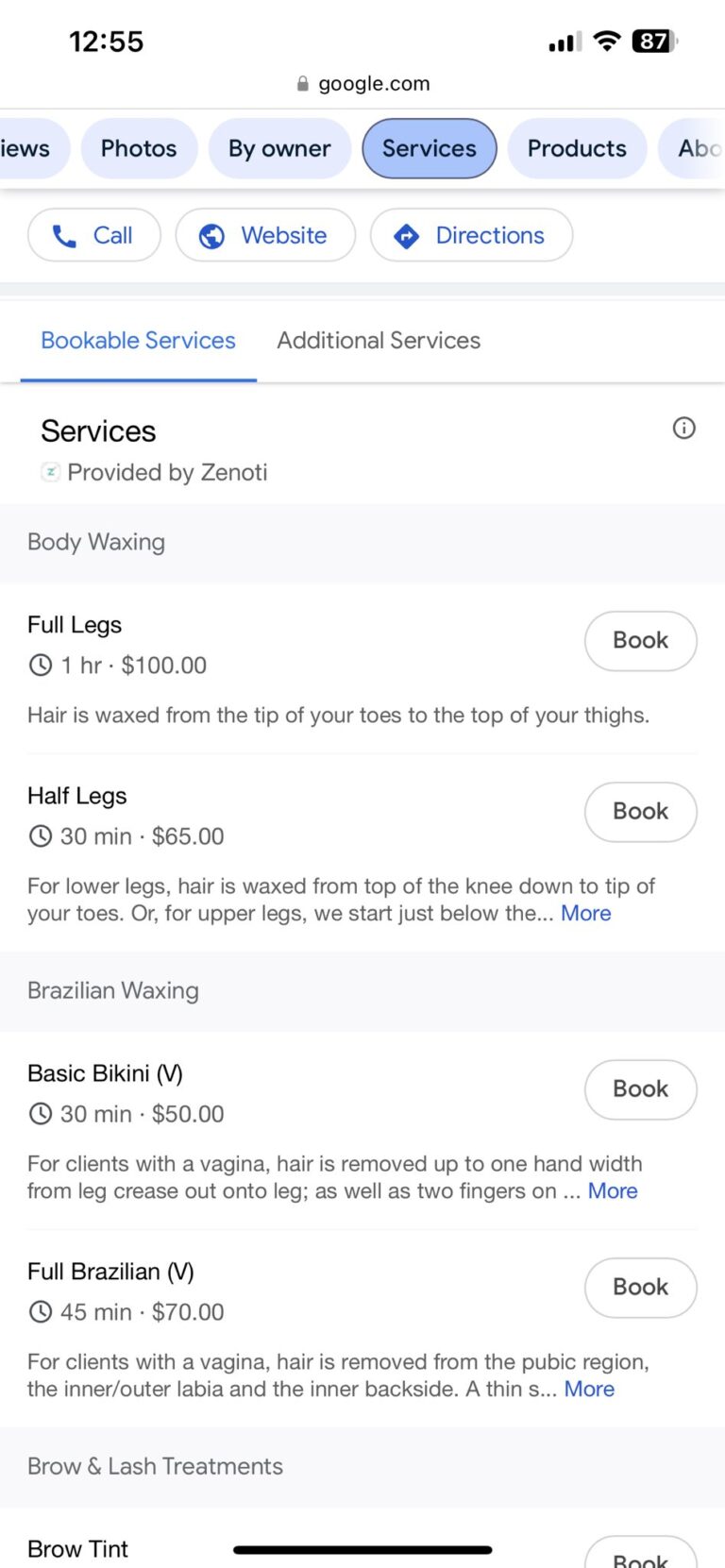Open the Photos chip
Image resolution: width=725 pixels, height=1568 pixels.
coord(139,148)
